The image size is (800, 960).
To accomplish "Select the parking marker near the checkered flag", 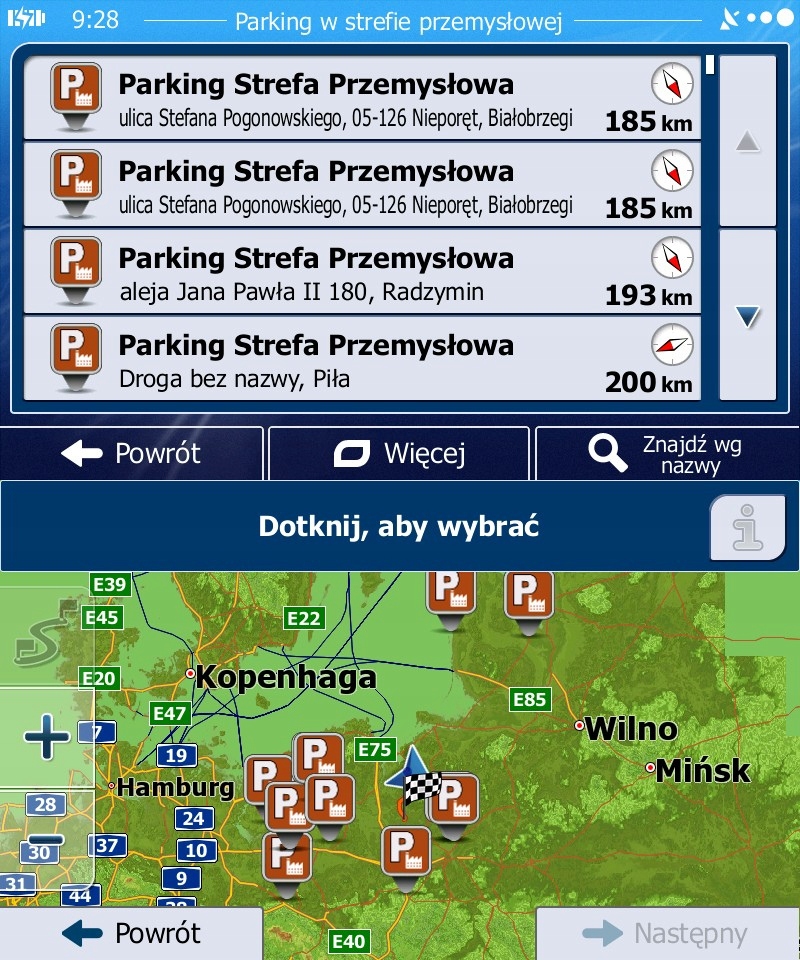I will [456, 798].
